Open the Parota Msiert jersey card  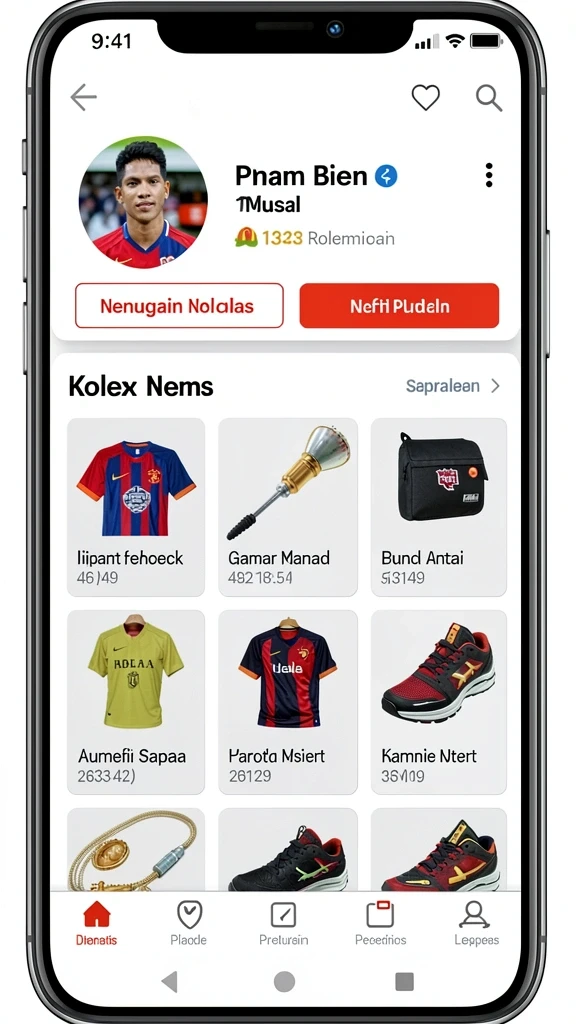287,702
